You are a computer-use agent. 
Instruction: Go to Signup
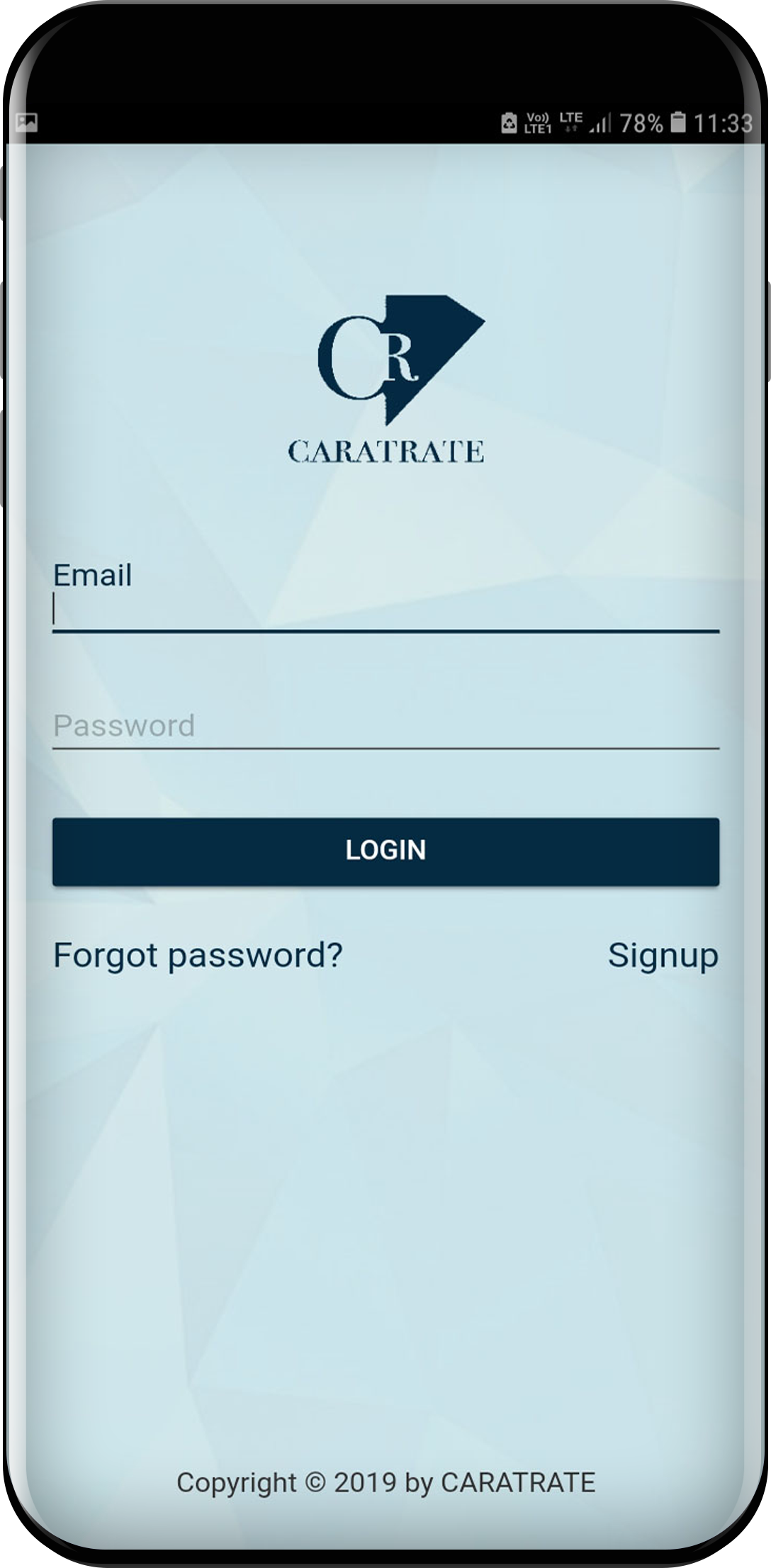click(663, 956)
